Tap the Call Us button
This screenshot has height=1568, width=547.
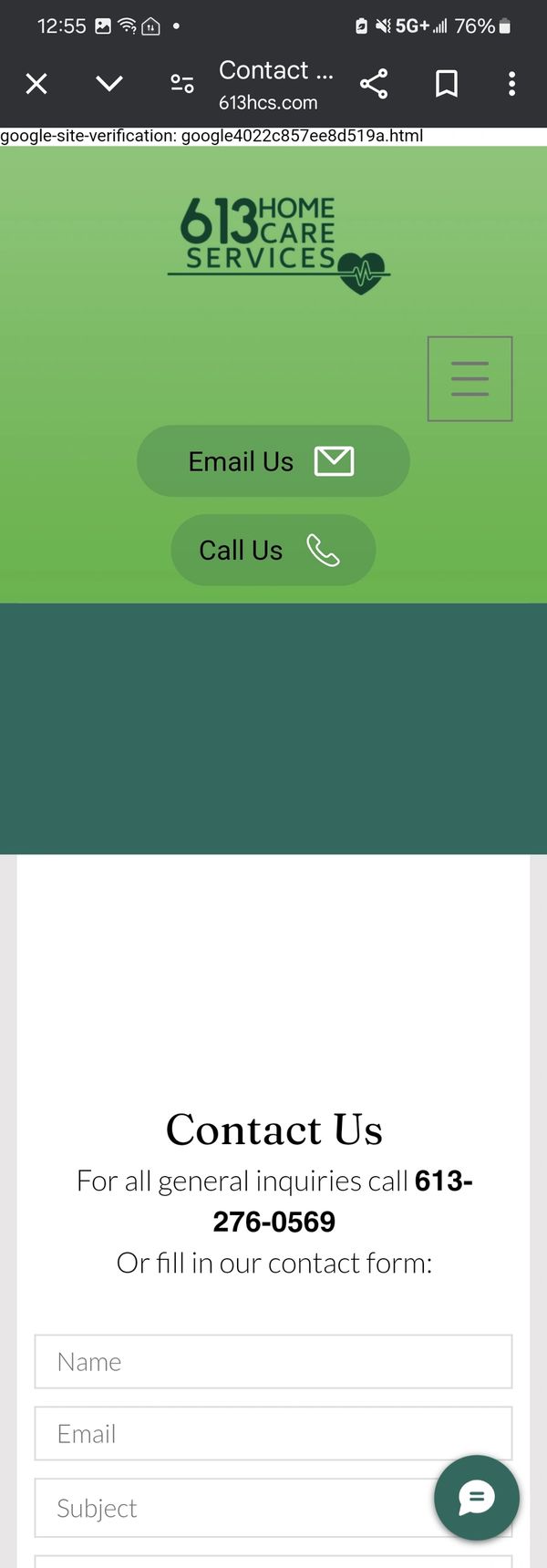(273, 550)
